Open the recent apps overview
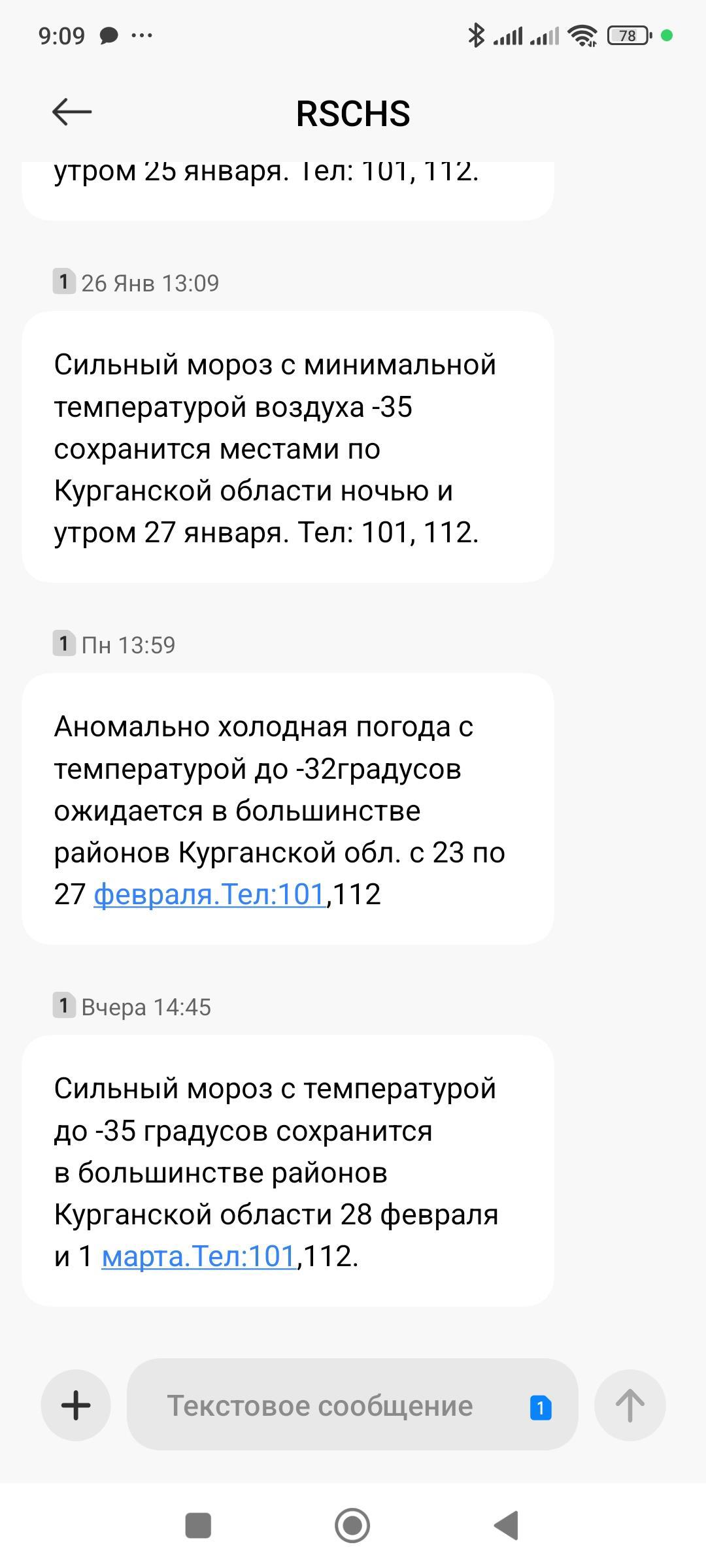The width and height of the screenshot is (706, 1568). 198,1526
